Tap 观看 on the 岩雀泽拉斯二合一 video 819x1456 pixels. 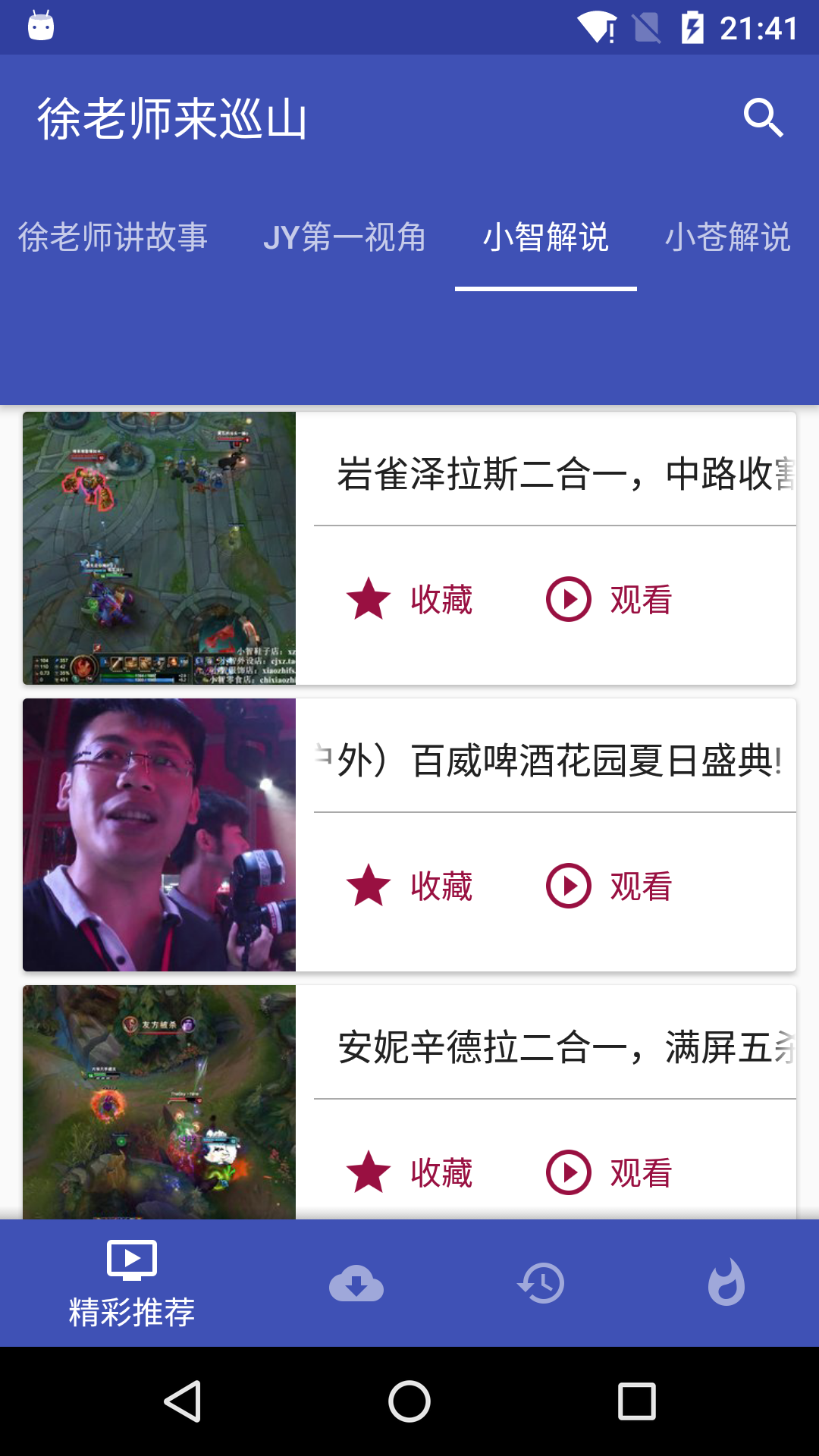(x=610, y=600)
